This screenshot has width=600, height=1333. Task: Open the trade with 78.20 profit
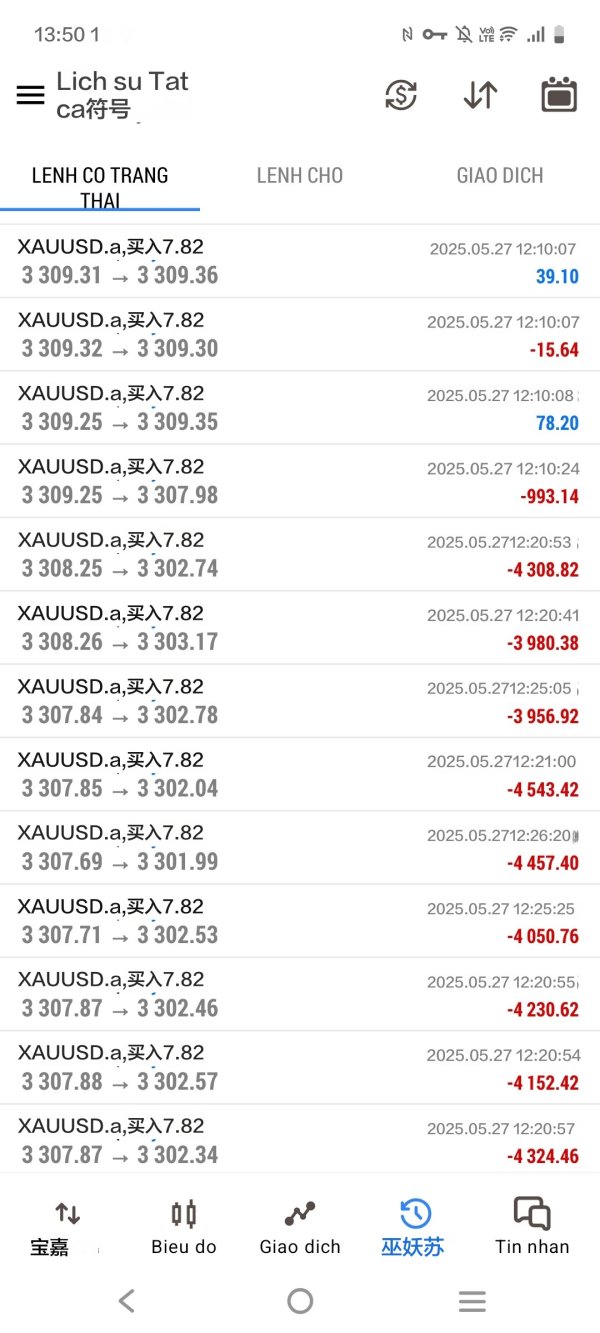(x=300, y=407)
